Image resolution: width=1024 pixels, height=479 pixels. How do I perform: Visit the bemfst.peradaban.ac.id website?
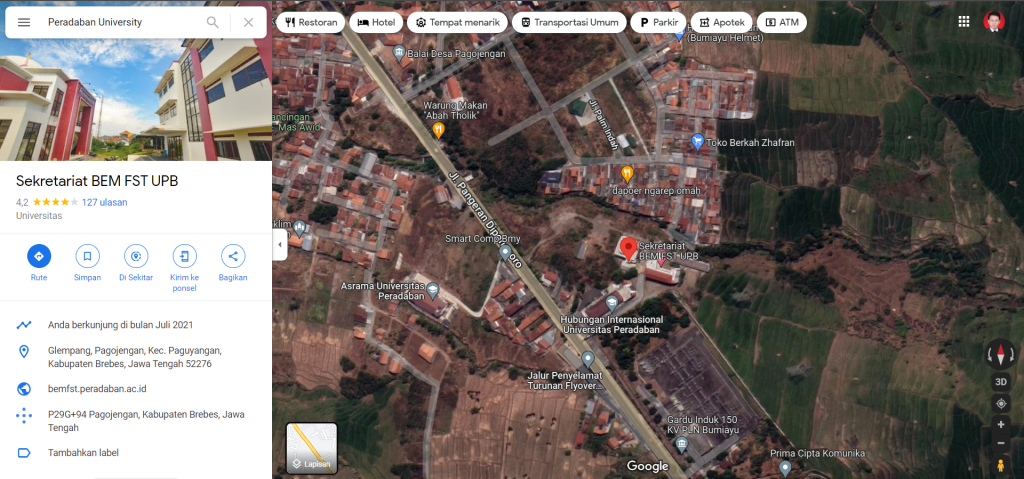pyautogui.click(x=97, y=388)
